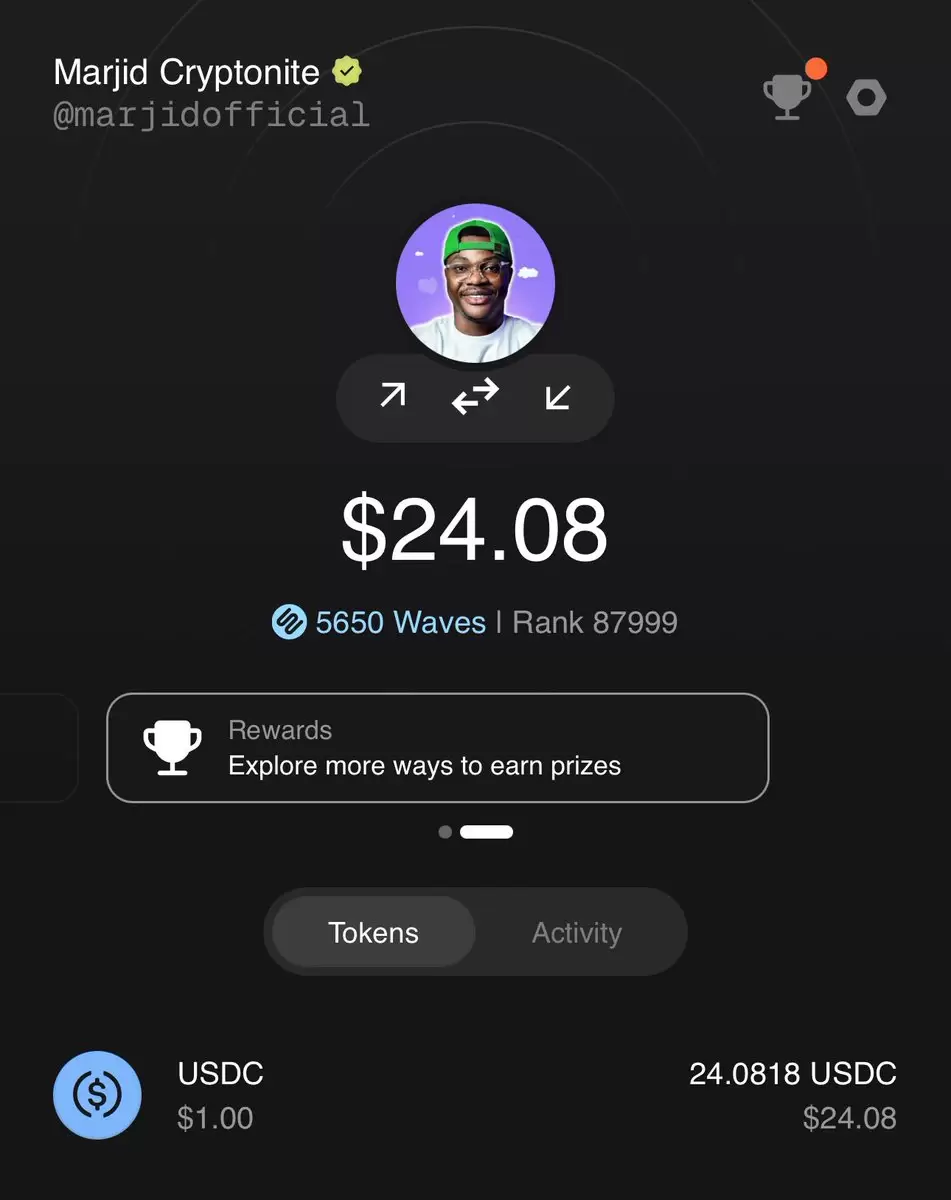
Task: Open the profile avatar picture
Action: [475, 282]
